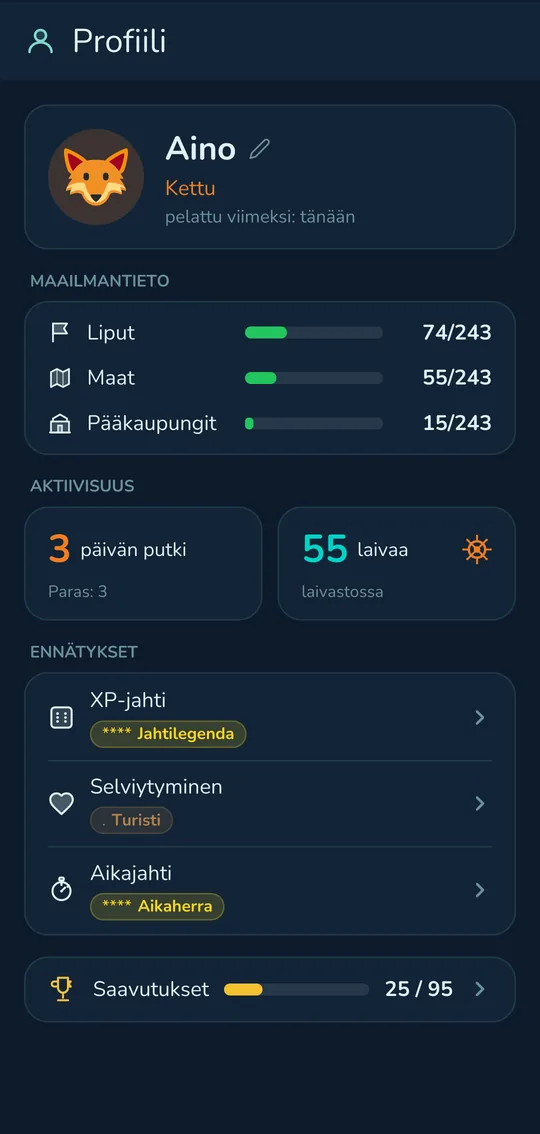Tap the fox avatar picture
540x1134 pixels.
pos(96,177)
